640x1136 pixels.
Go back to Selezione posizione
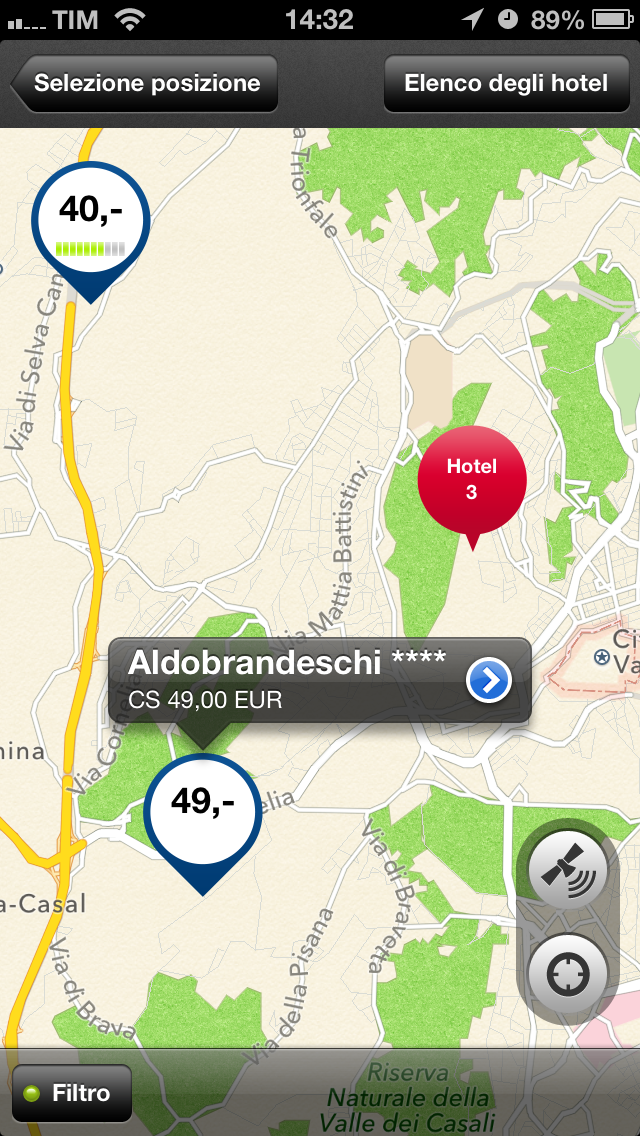point(145,84)
